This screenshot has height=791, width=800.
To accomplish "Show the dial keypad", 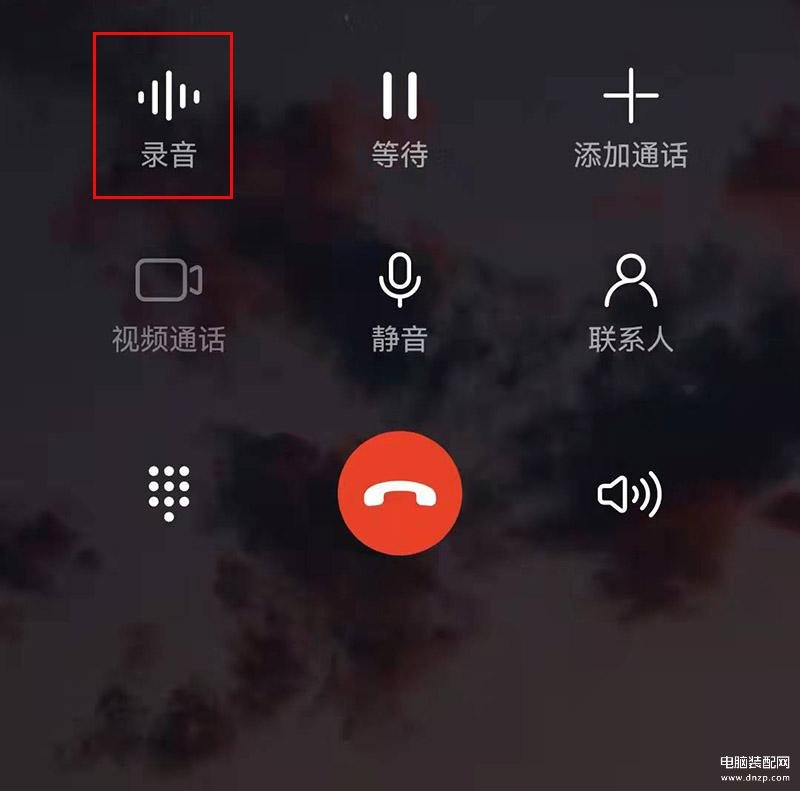I will point(168,493).
